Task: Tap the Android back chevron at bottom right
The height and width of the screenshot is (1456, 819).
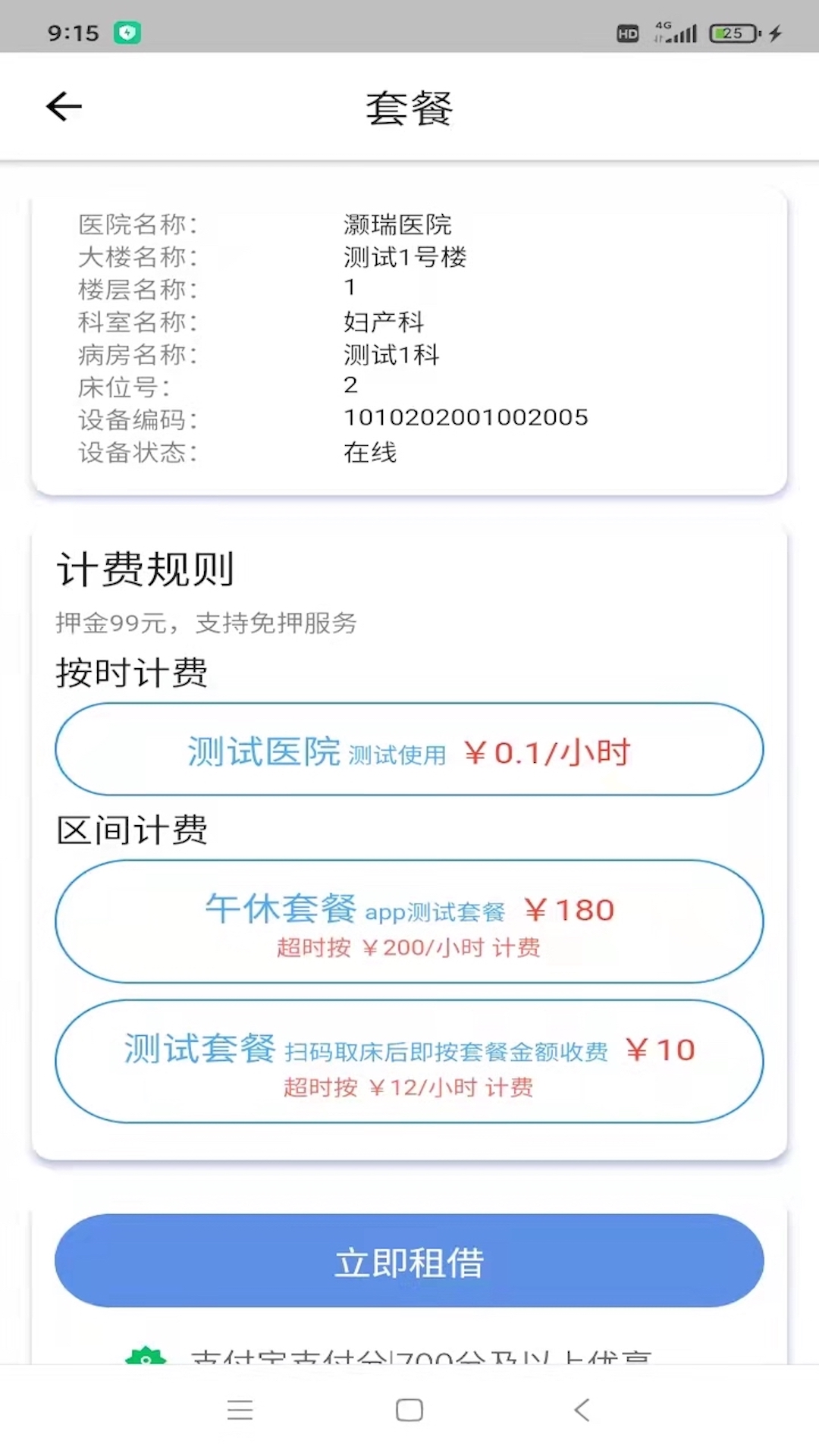Action: (x=581, y=1410)
